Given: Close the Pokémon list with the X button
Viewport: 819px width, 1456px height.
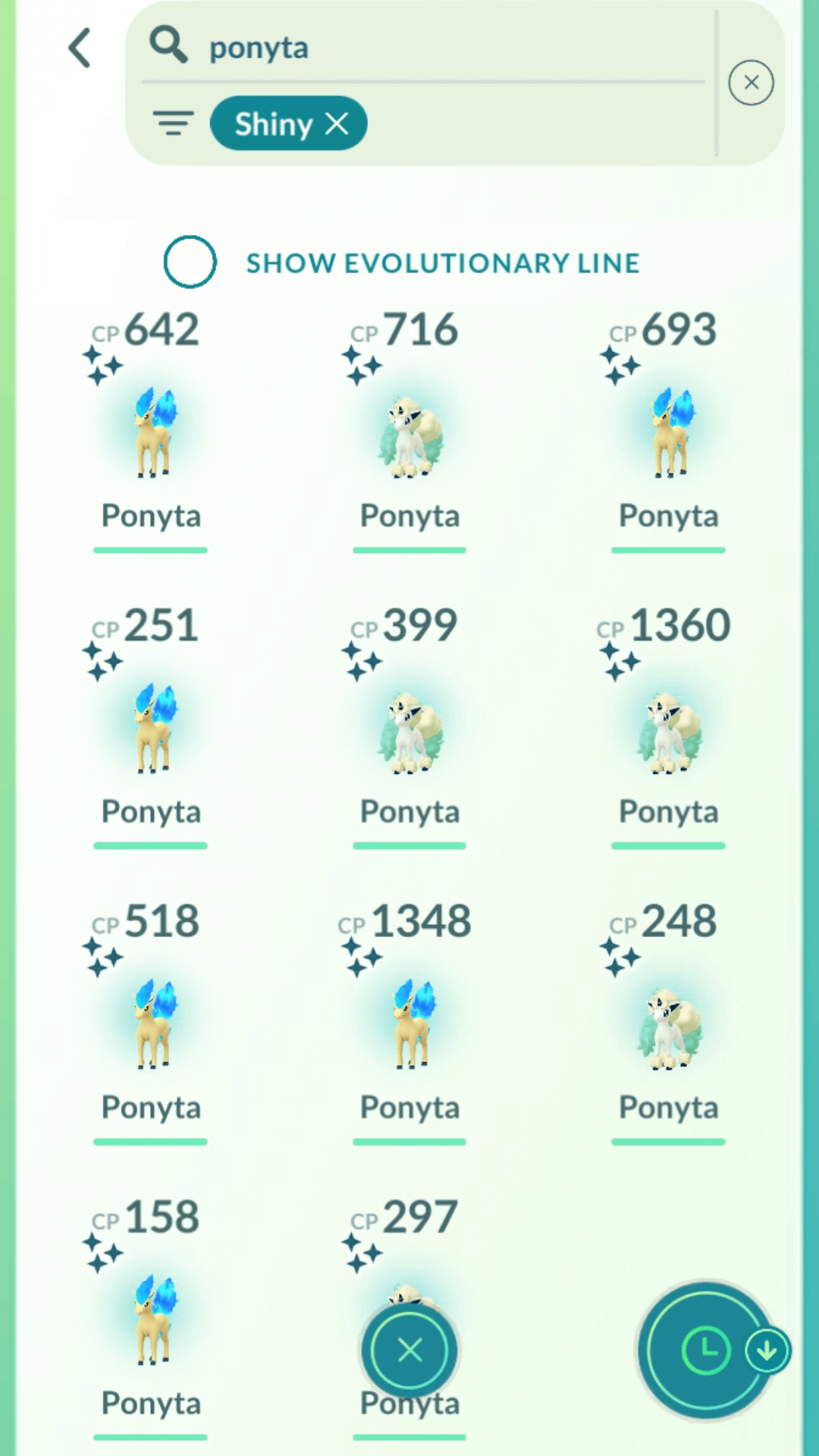Looking at the screenshot, I should pos(409,1351).
